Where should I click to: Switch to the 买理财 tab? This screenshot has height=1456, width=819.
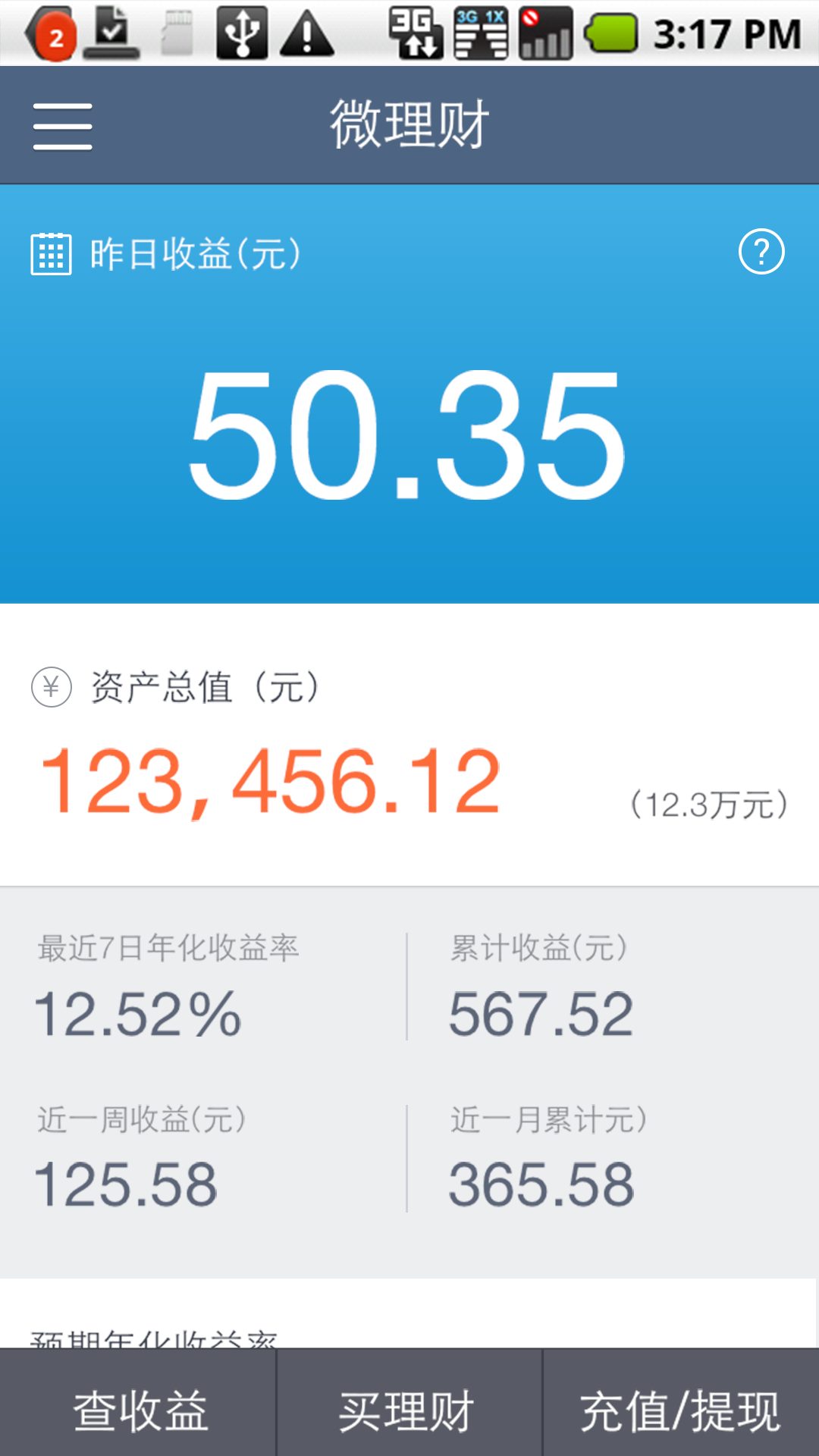[x=409, y=1409]
